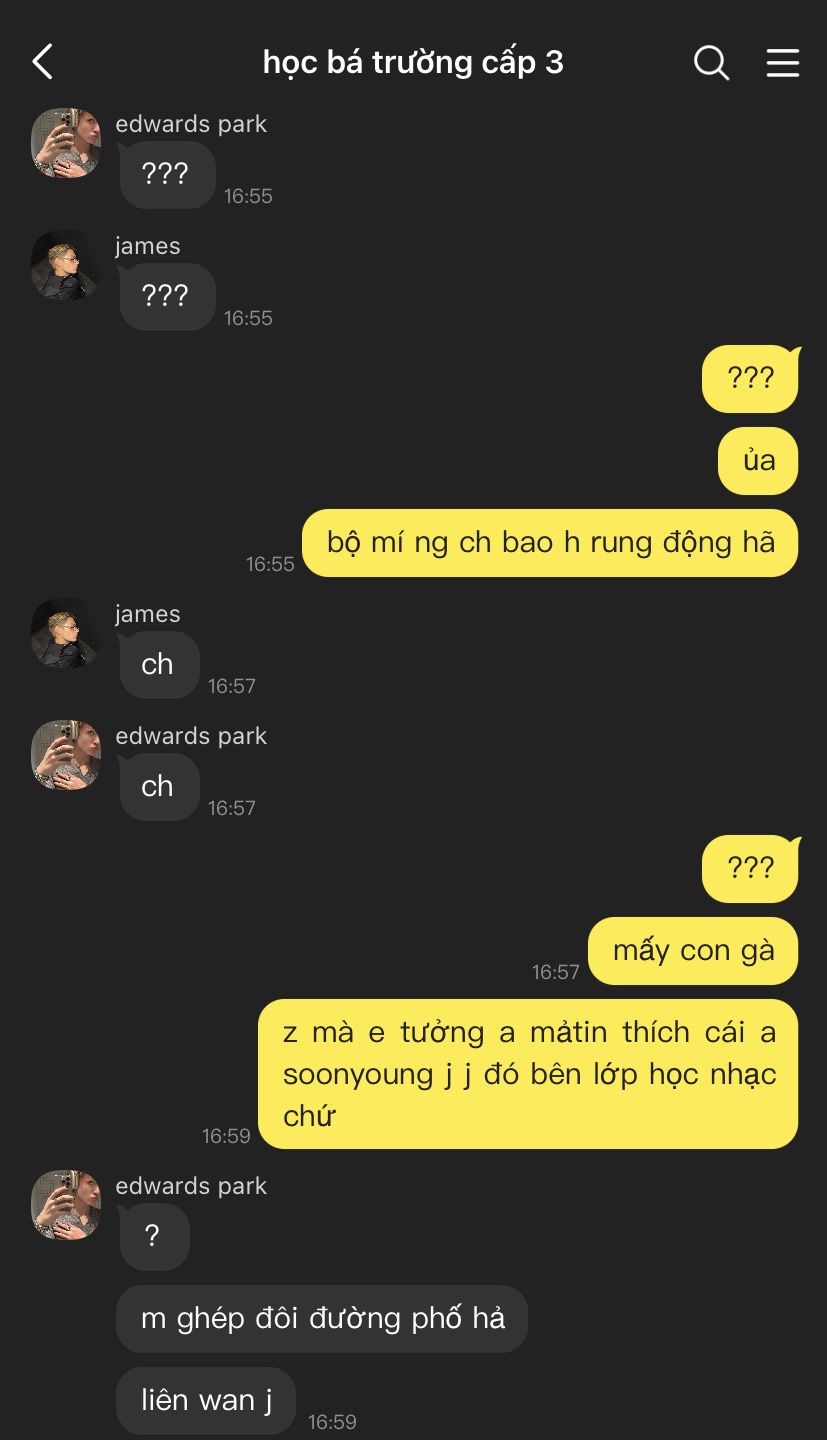The image size is (827, 1440).
Task: Open james's avatar beside his "ch" message
Action: [66, 634]
